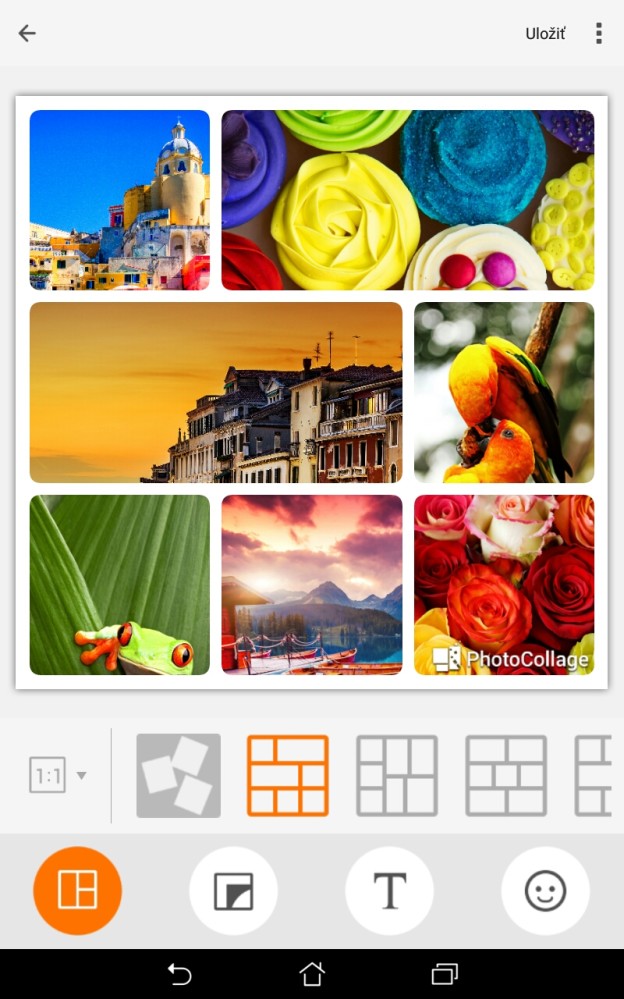The width and height of the screenshot is (624, 999).
Task: Tap Uložiť to save the collage
Action: [x=545, y=34]
